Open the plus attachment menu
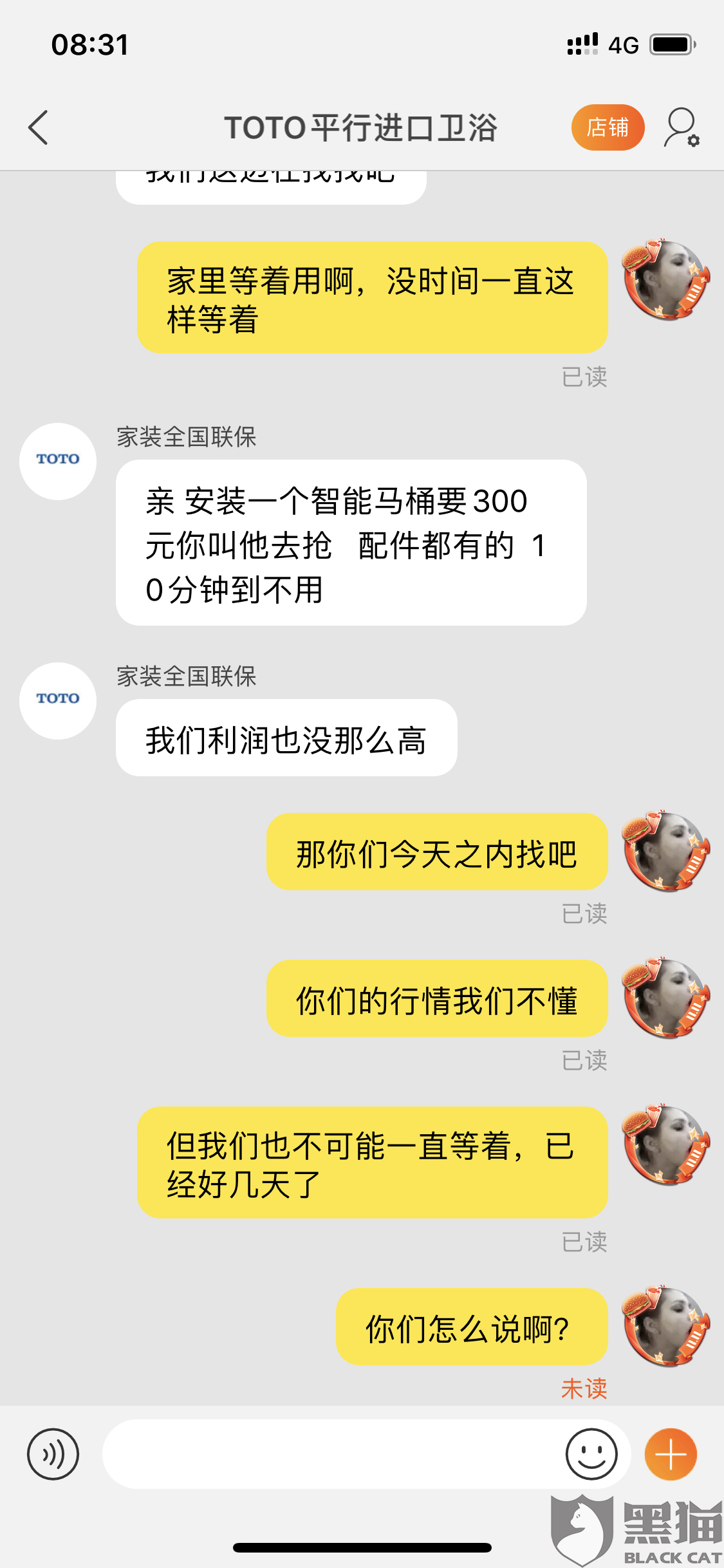The image size is (724, 1568). 671,1454
